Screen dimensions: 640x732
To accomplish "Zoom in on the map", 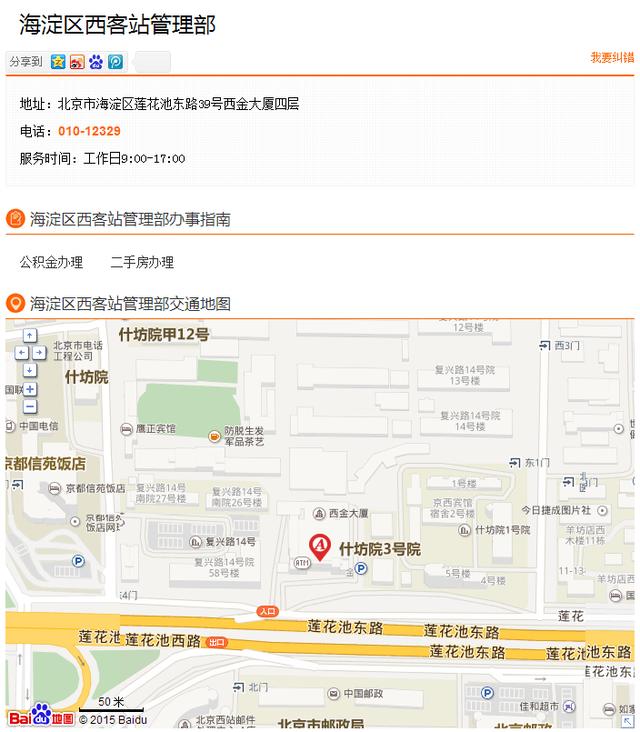I will point(29,389).
